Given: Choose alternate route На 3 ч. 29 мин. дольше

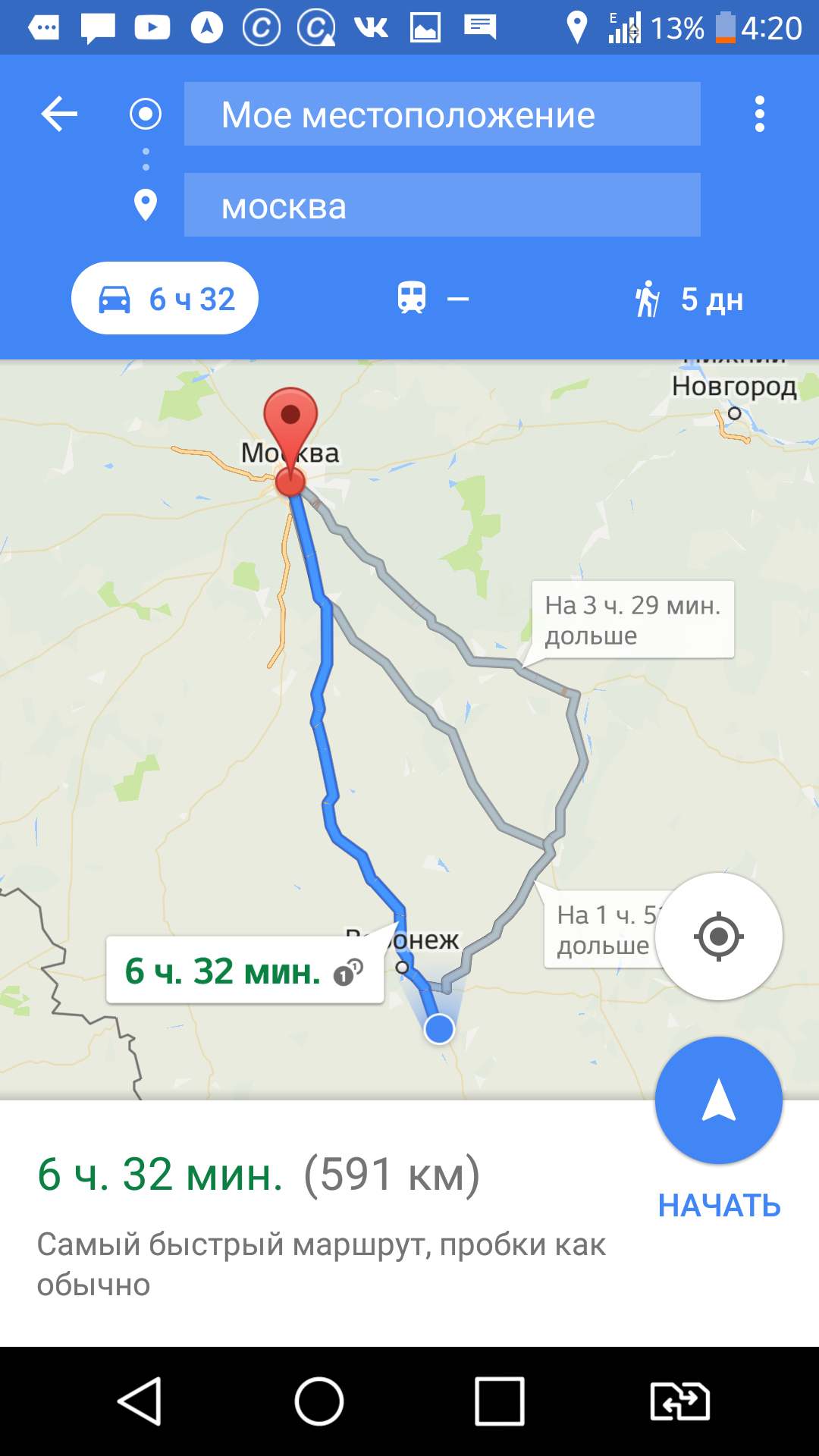Looking at the screenshot, I should click(x=632, y=620).
